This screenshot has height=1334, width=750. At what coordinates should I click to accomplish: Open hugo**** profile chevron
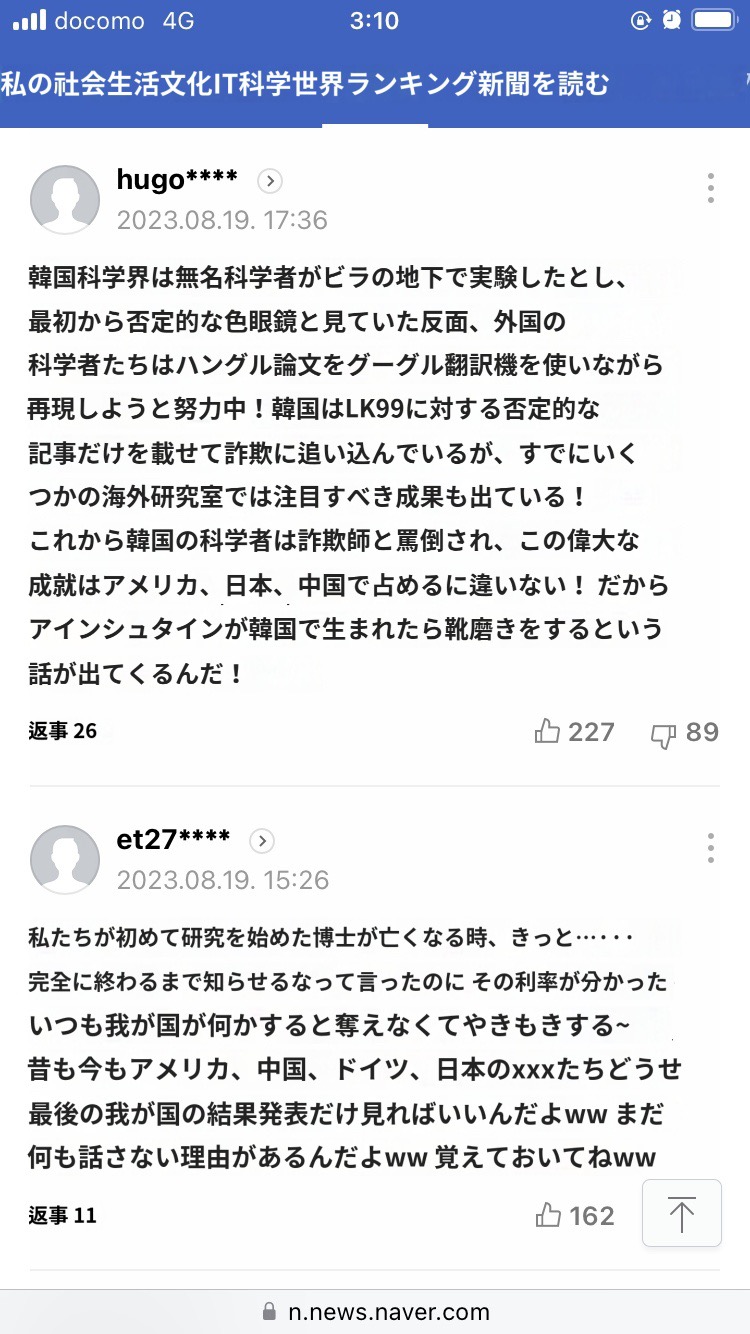(270, 181)
